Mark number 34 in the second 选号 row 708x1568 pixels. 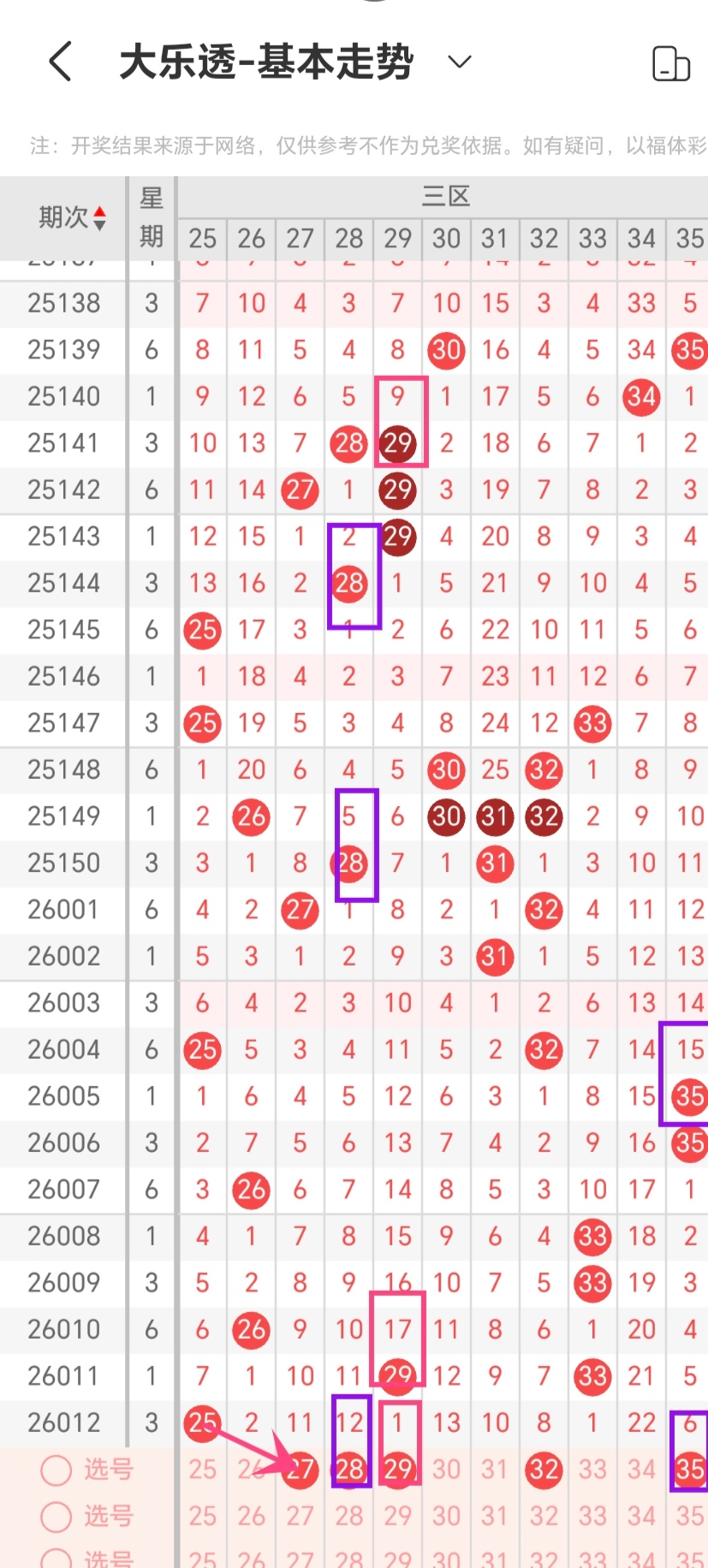[x=641, y=1516]
